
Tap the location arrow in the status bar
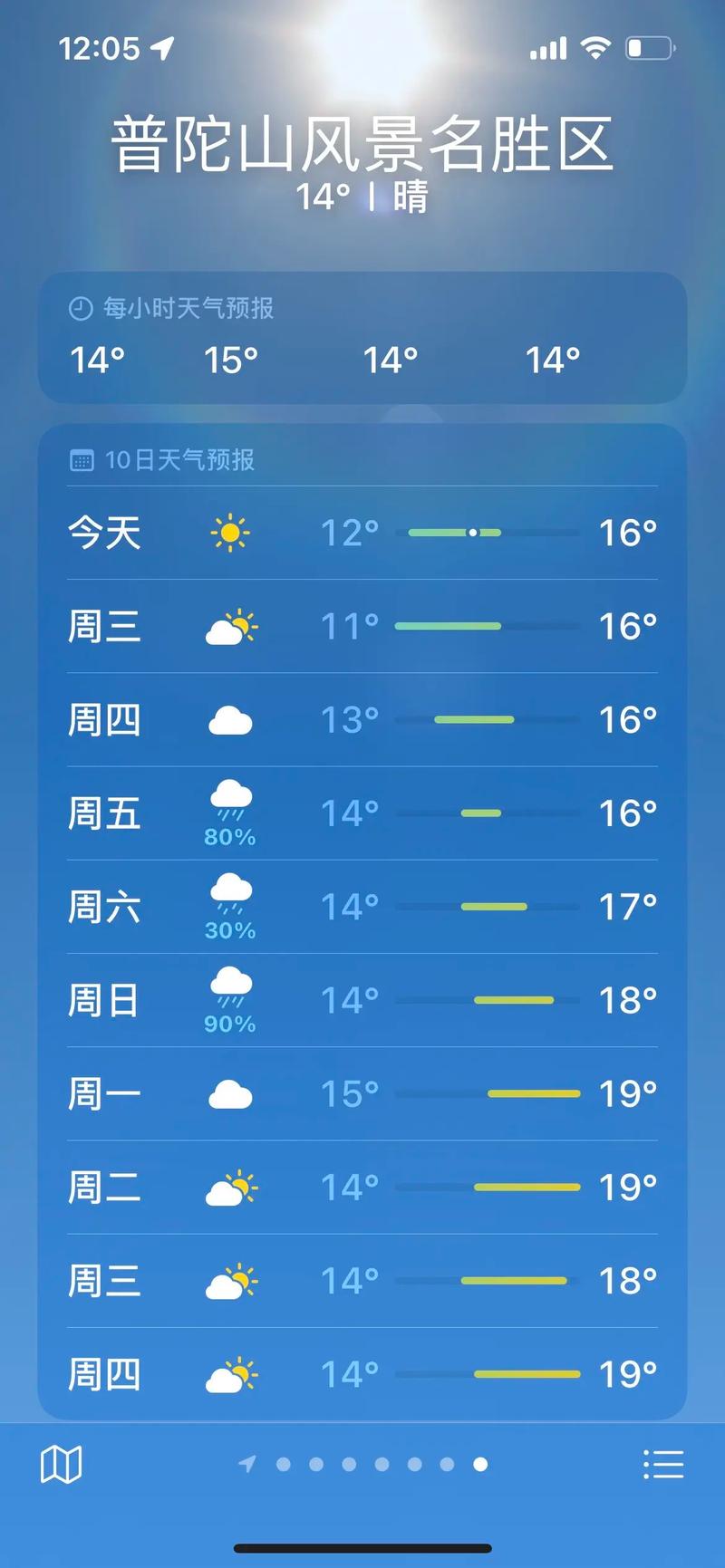161,48
